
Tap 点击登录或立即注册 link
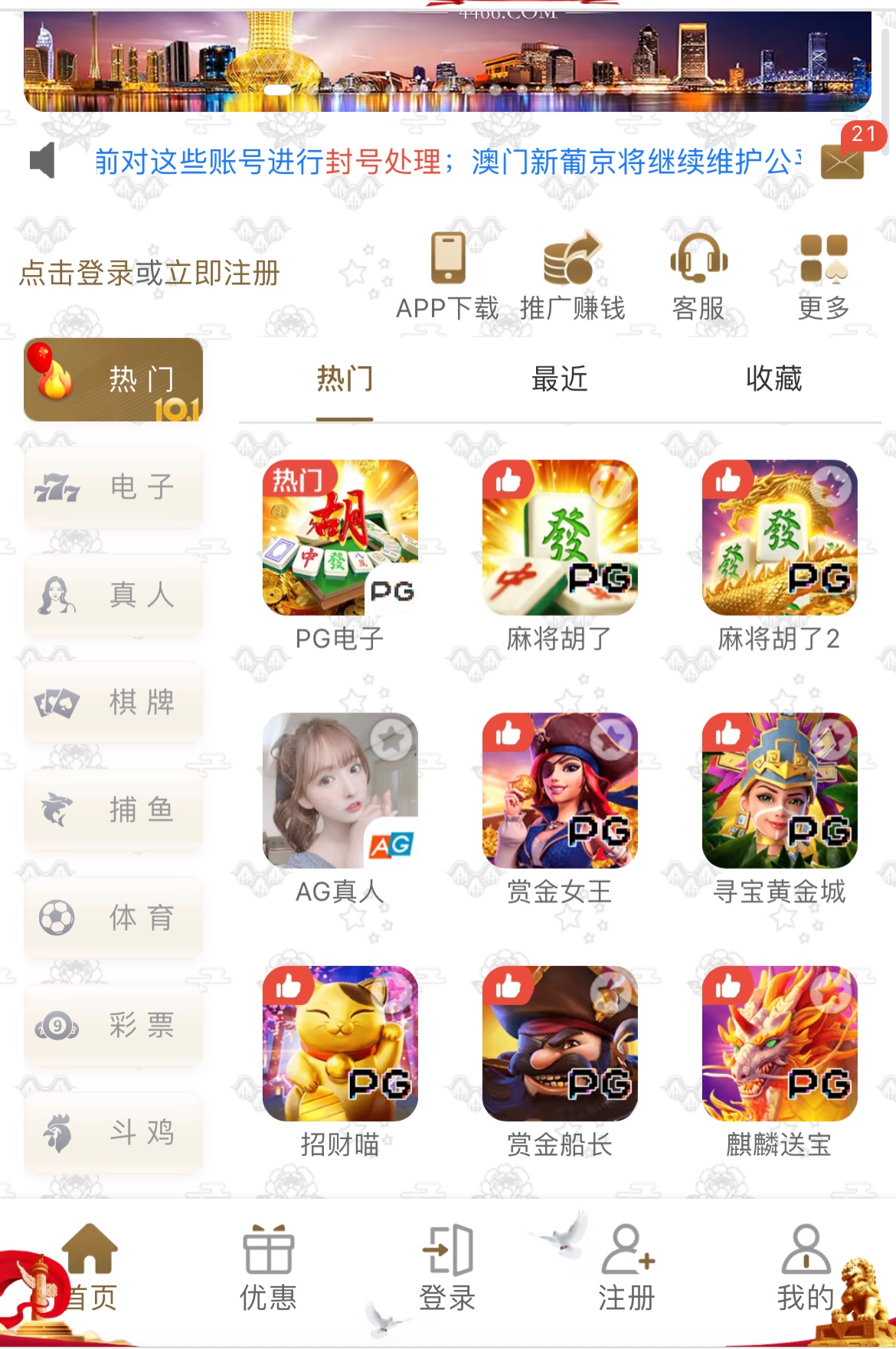click(150, 273)
